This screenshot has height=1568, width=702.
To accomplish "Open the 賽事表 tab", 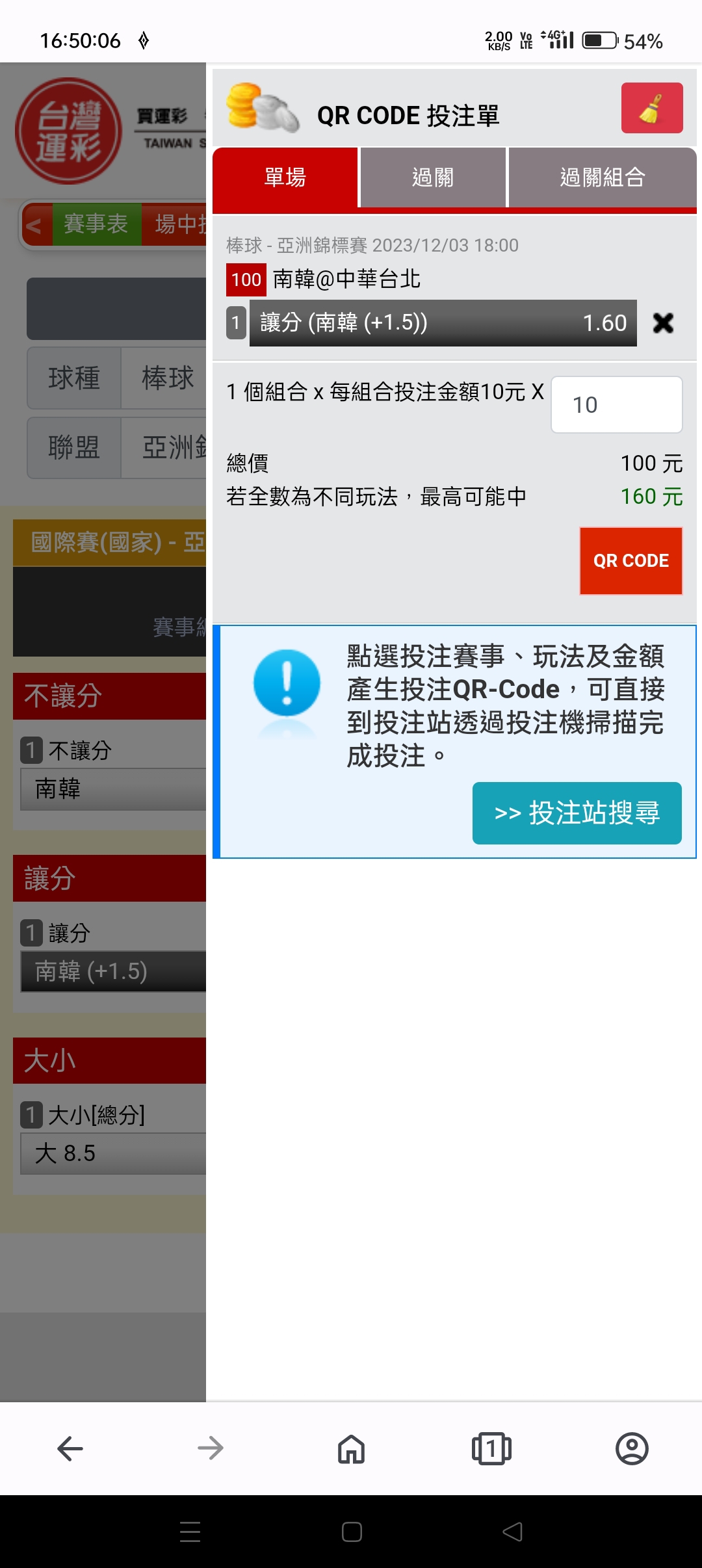I will click(x=96, y=224).
